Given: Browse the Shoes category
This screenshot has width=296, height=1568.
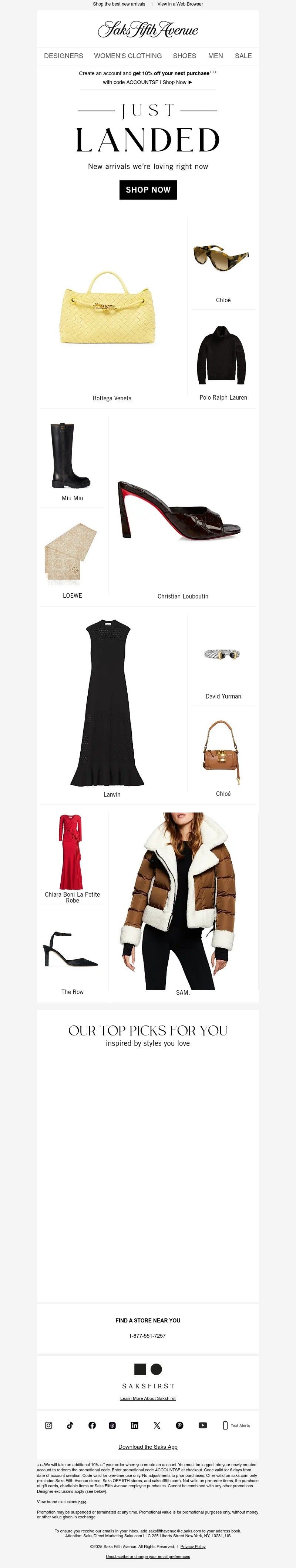Looking at the screenshot, I should tap(184, 56).
